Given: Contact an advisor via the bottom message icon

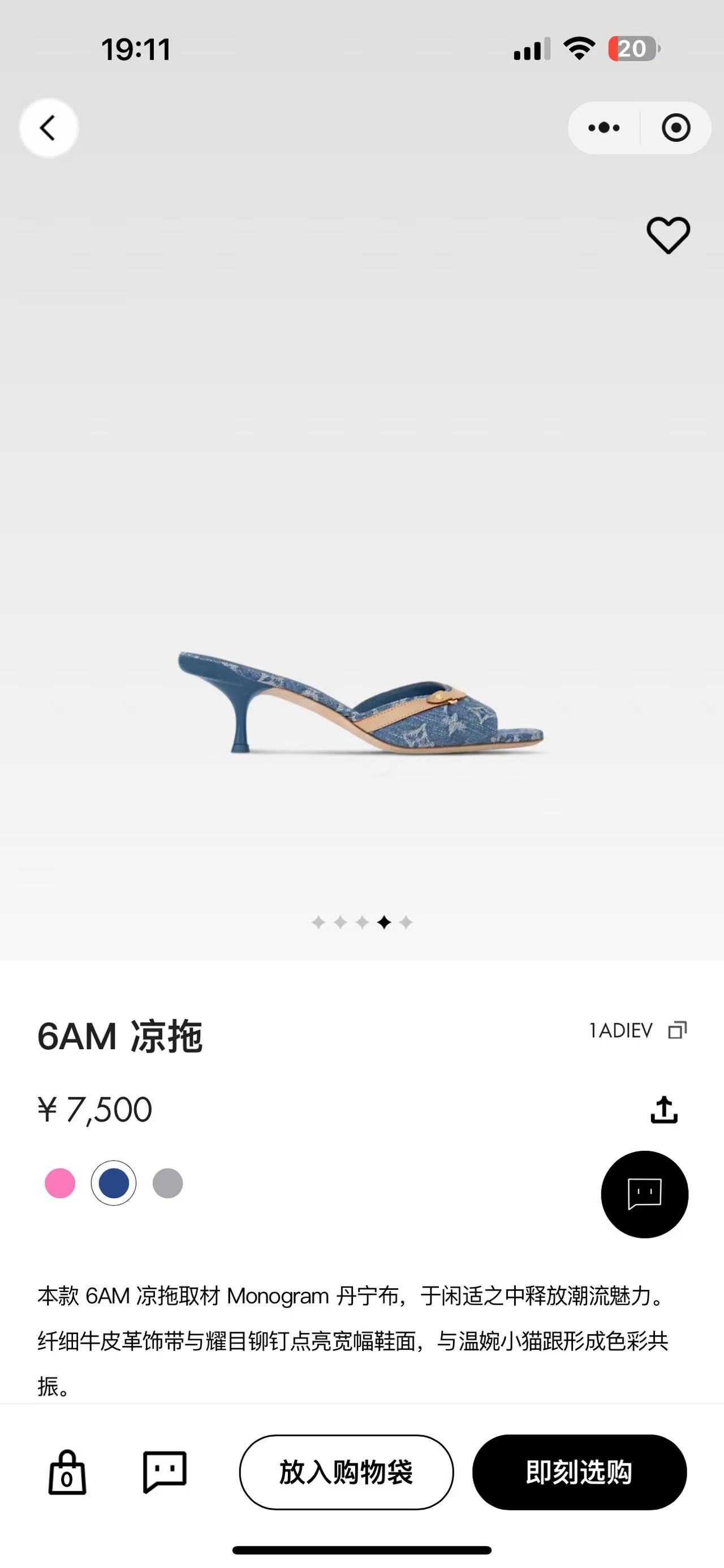Looking at the screenshot, I should (x=165, y=1472).
